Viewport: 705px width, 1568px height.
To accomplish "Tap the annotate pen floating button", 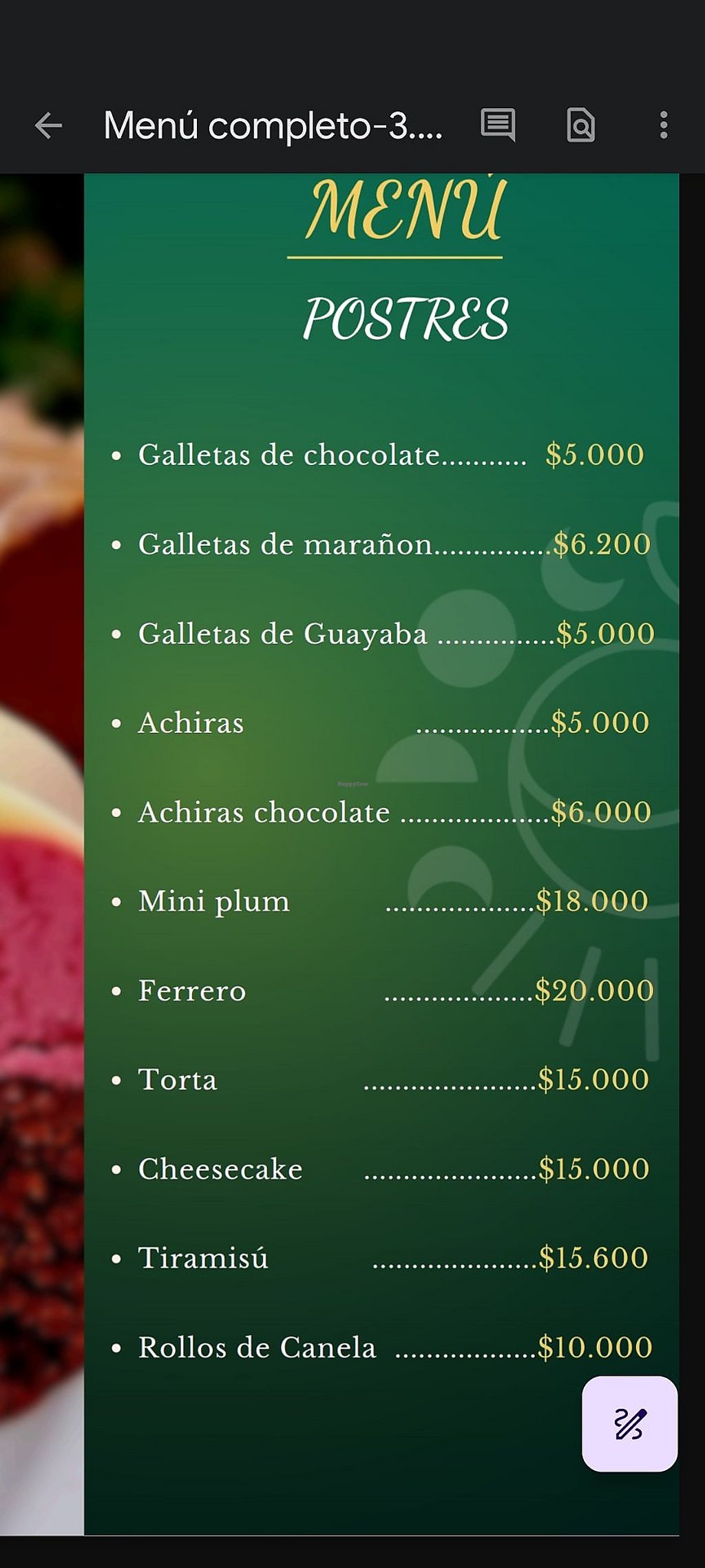I will [629, 1423].
